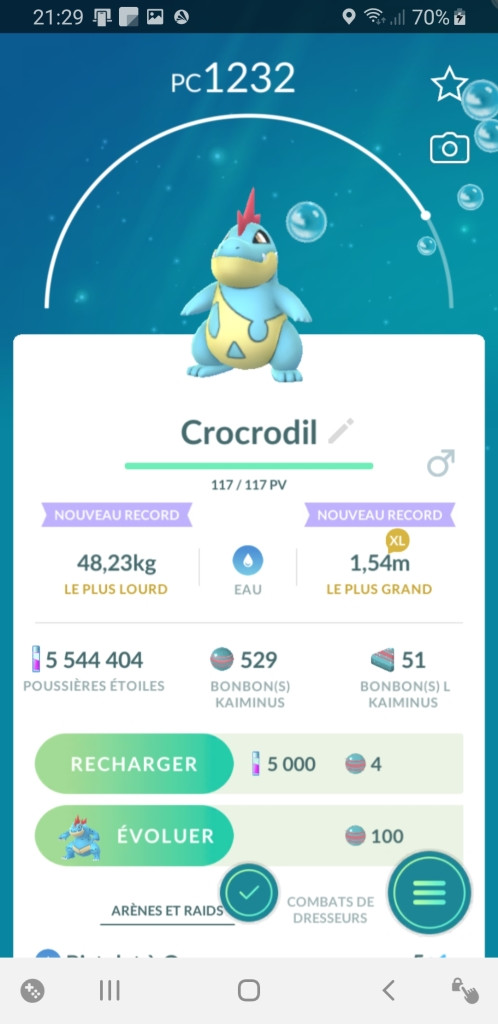Switch to the Arènes et Raids tab

click(167, 910)
